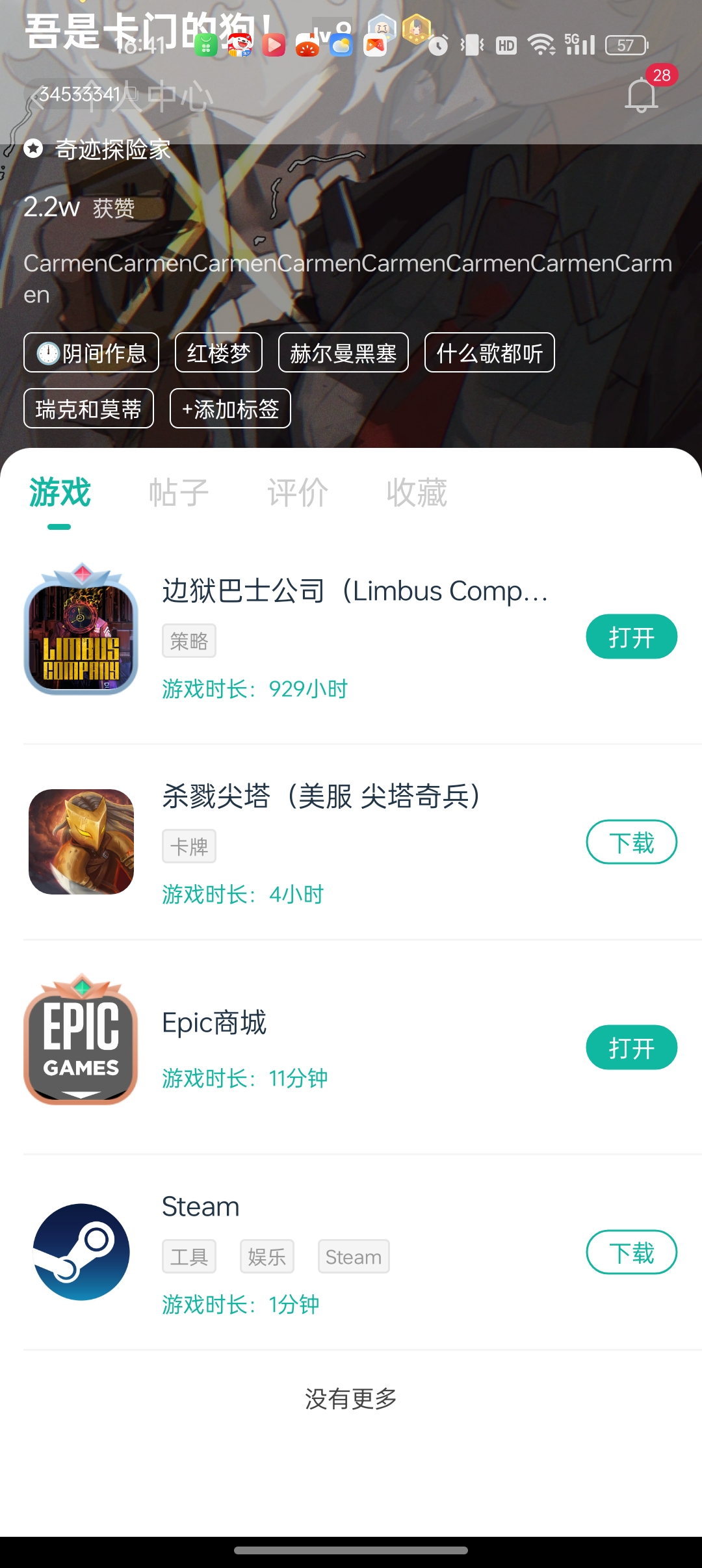702x1568 pixels.
Task: Select the 红楼梦 tag chip
Action: pyautogui.click(x=218, y=353)
